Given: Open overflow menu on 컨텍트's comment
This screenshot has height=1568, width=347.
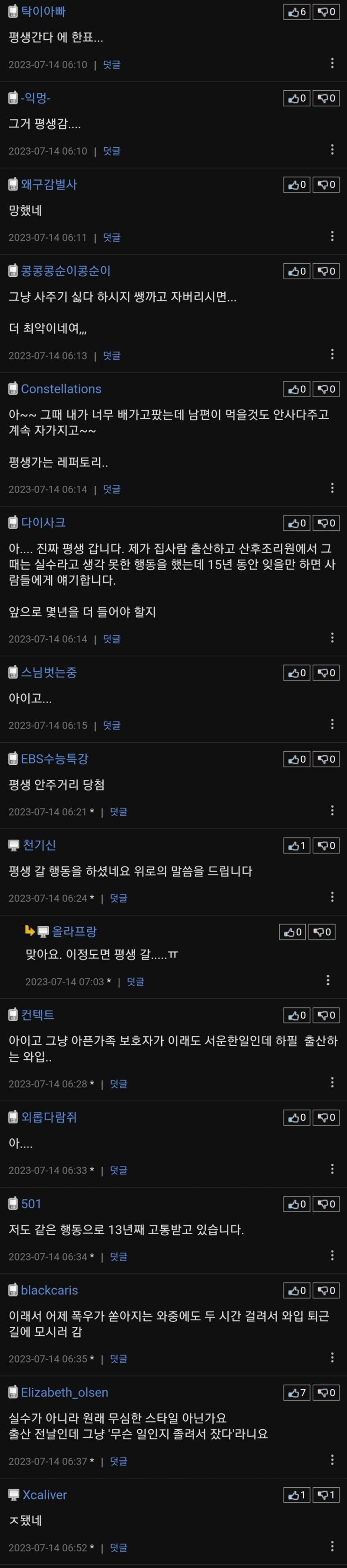Looking at the screenshot, I should coord(332,1082).
